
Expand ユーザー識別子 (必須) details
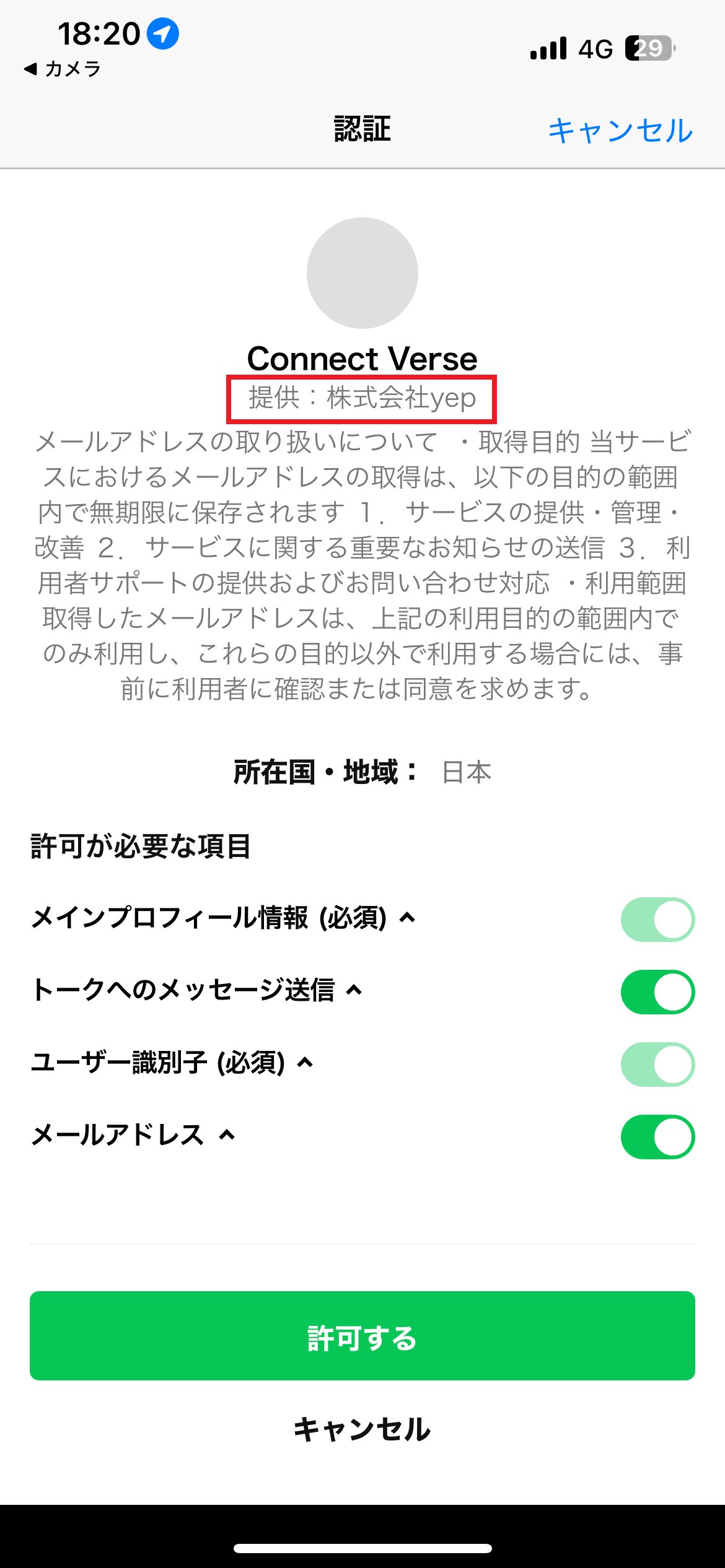pyautogui.click(x=305, y=1063)
